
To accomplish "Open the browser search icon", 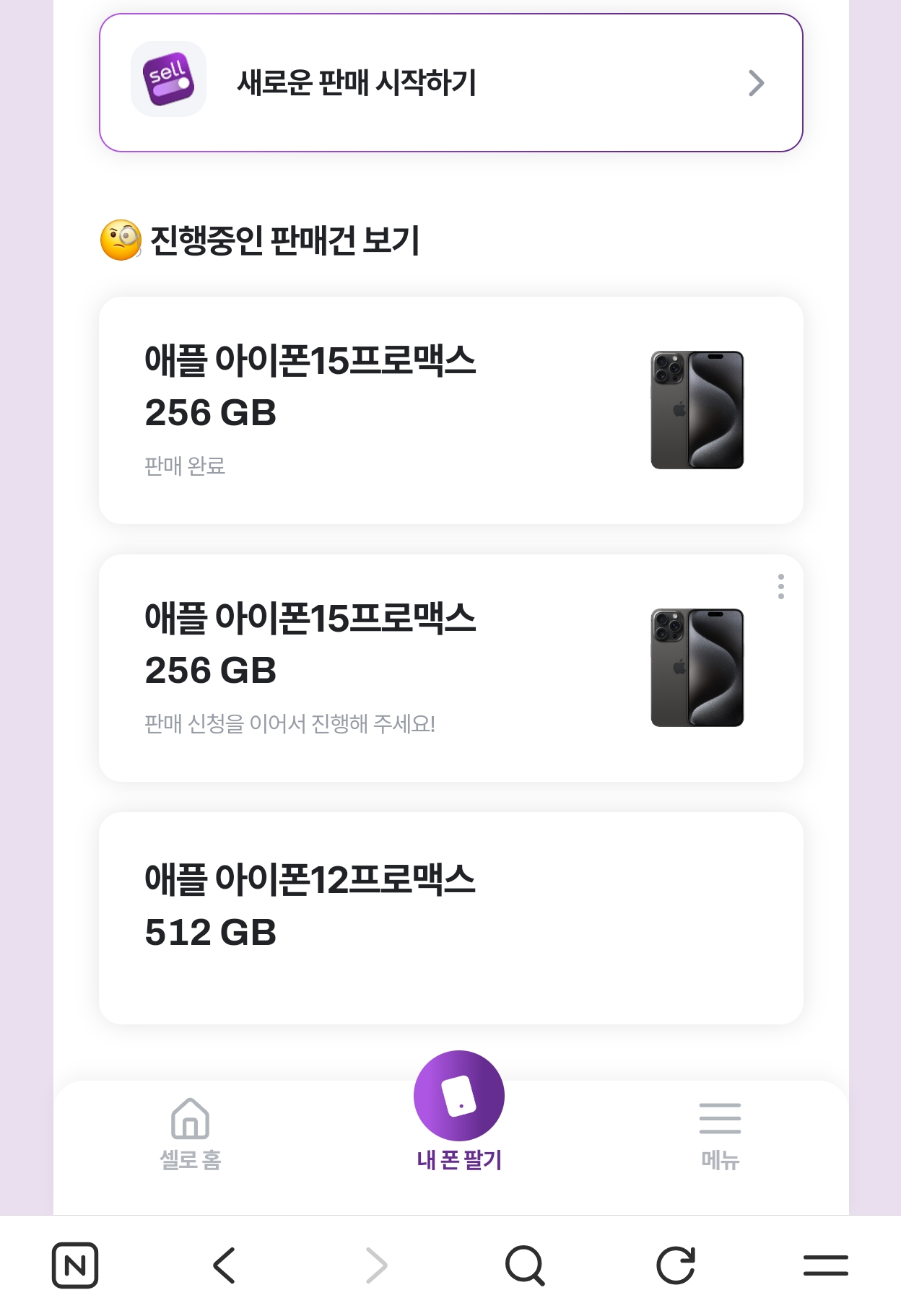I will (x=525, y=1265).
